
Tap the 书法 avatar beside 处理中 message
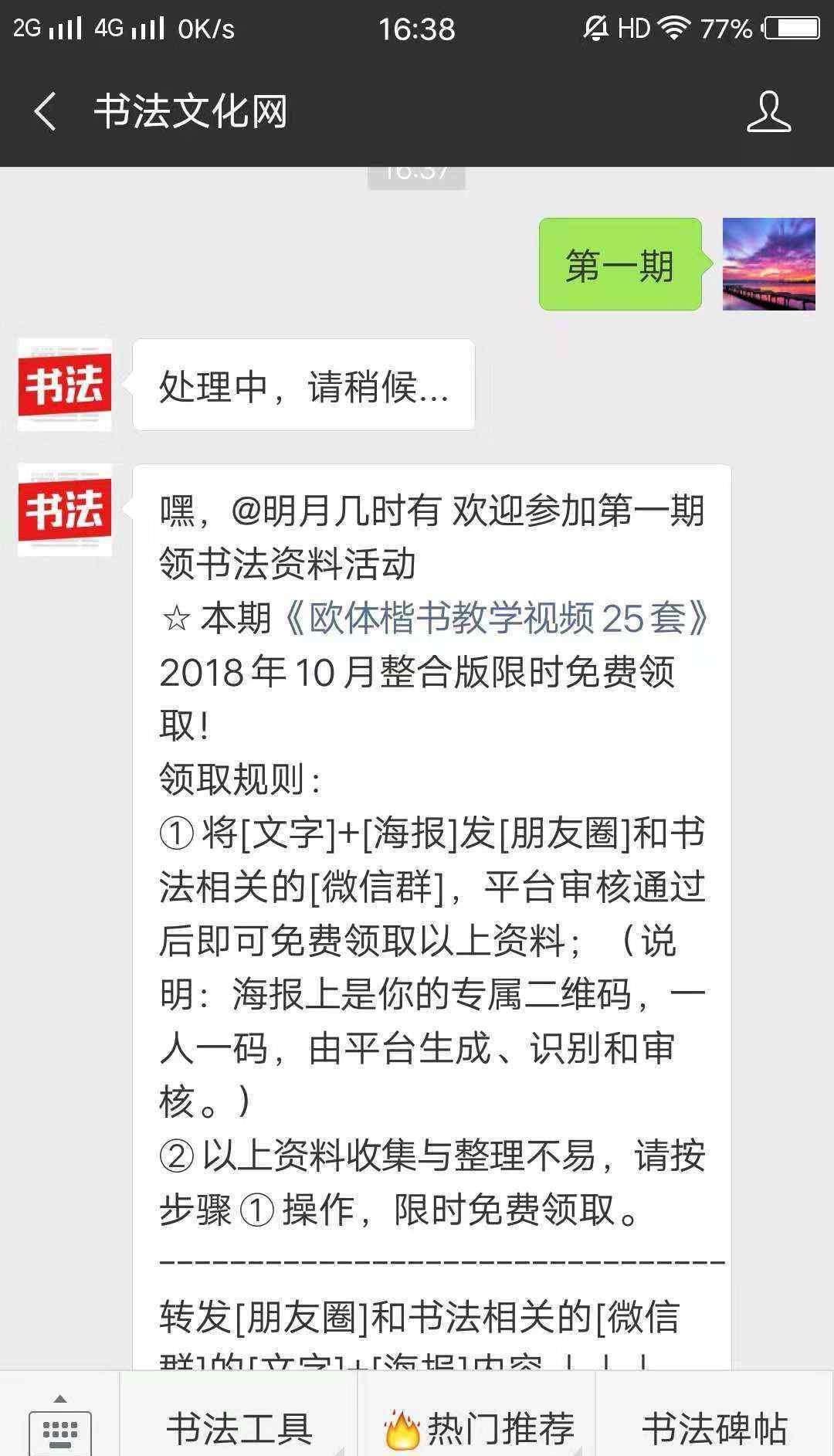click(x=65, y=385)
